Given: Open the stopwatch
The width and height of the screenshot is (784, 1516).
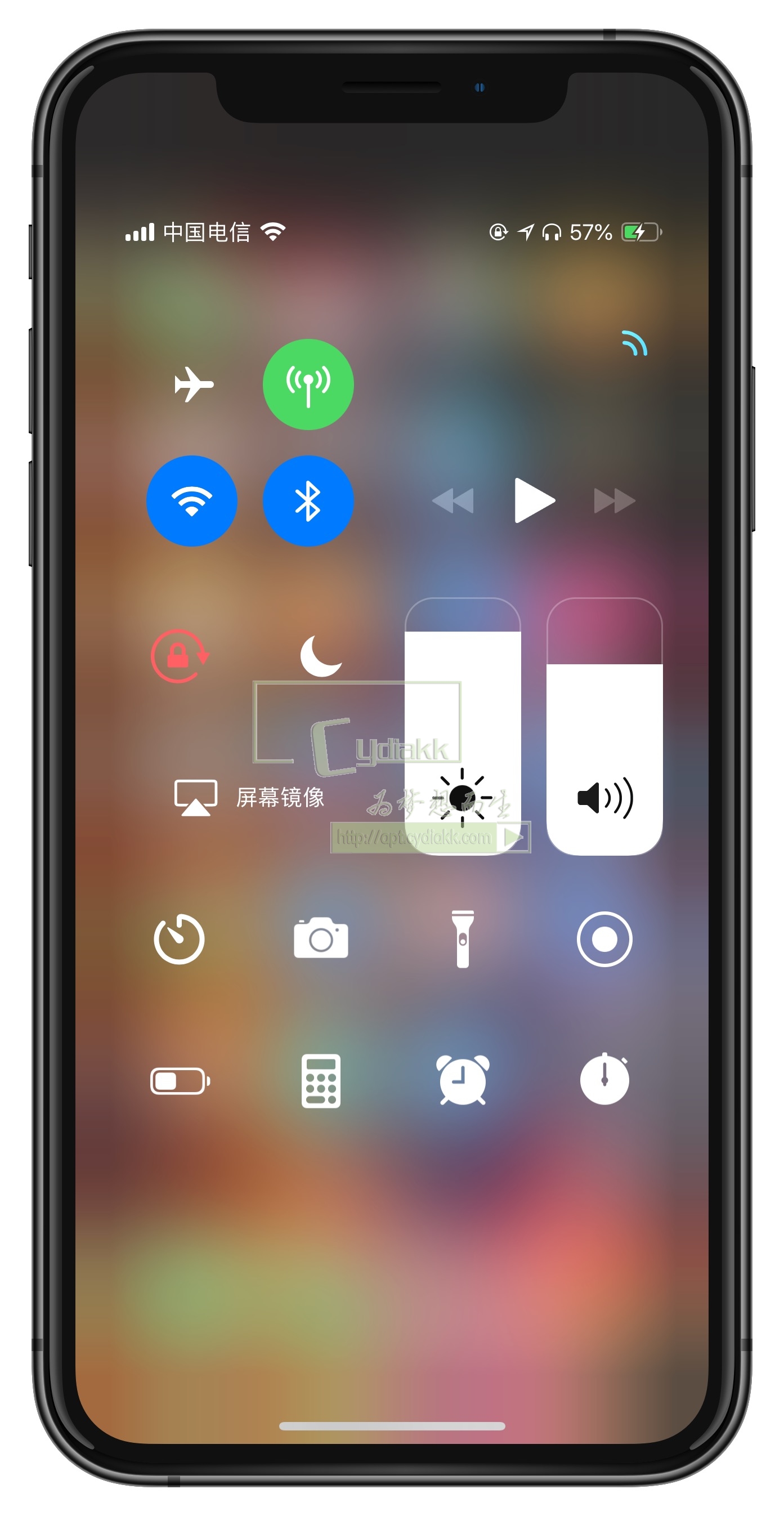Looking at the screenshot, I should pos(604,1081).
